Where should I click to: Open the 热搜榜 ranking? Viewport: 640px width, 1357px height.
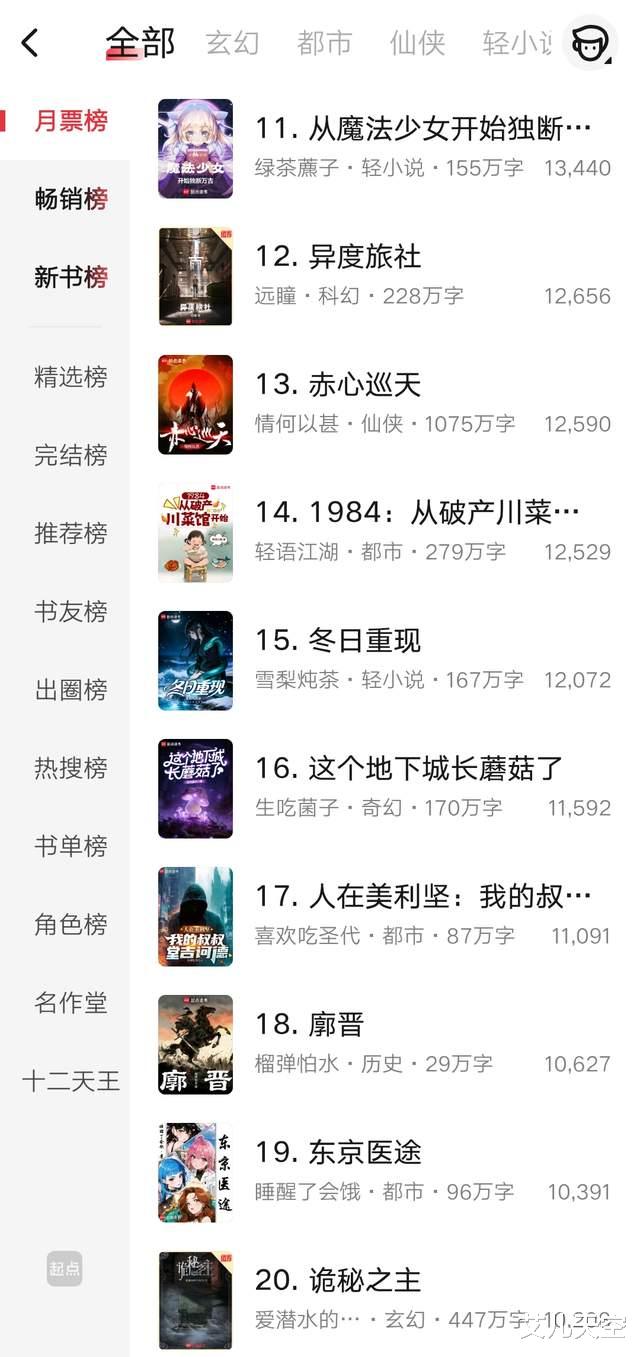(x=70, y=768)
